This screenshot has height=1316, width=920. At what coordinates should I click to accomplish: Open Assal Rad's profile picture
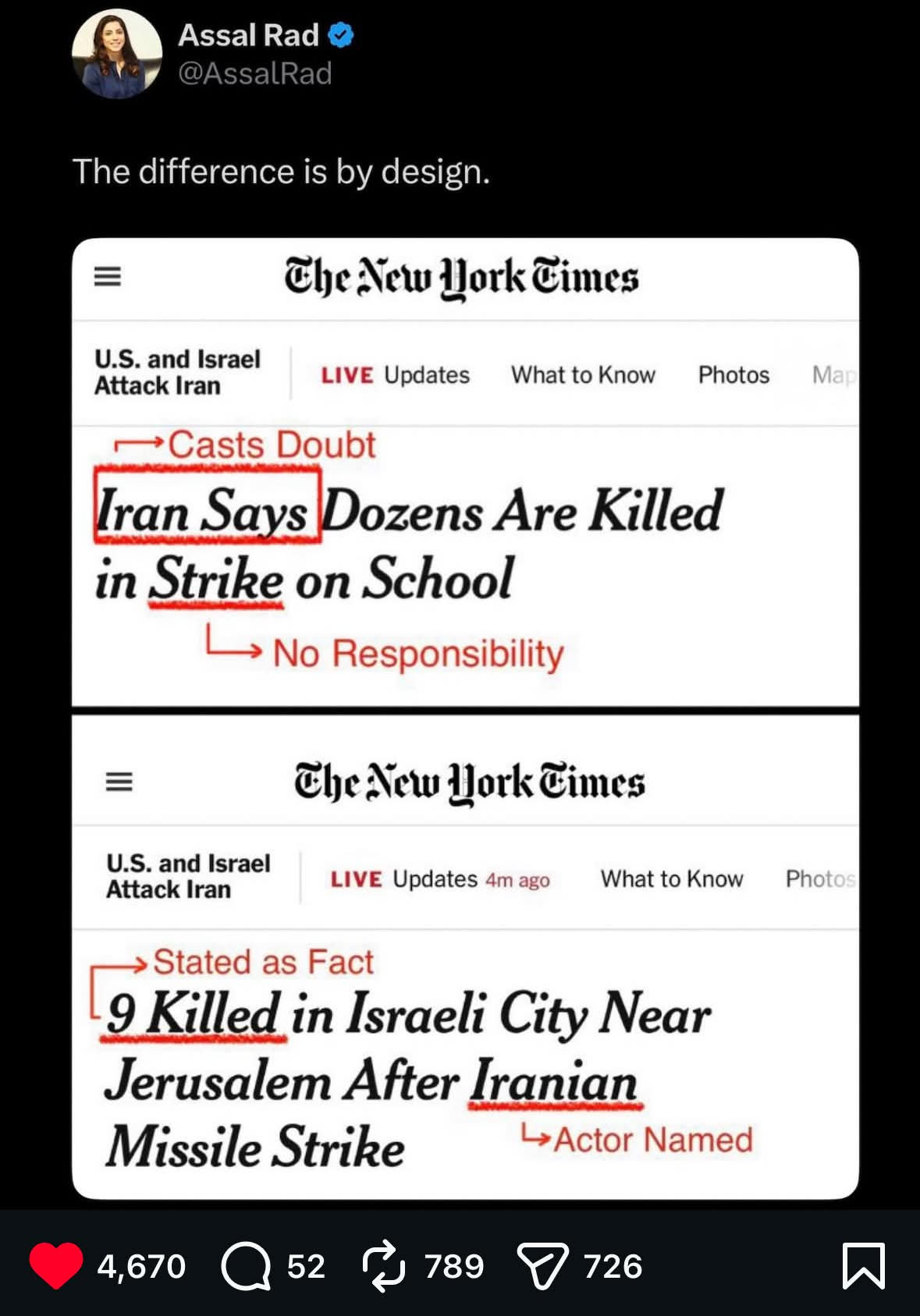coord(117,55)
